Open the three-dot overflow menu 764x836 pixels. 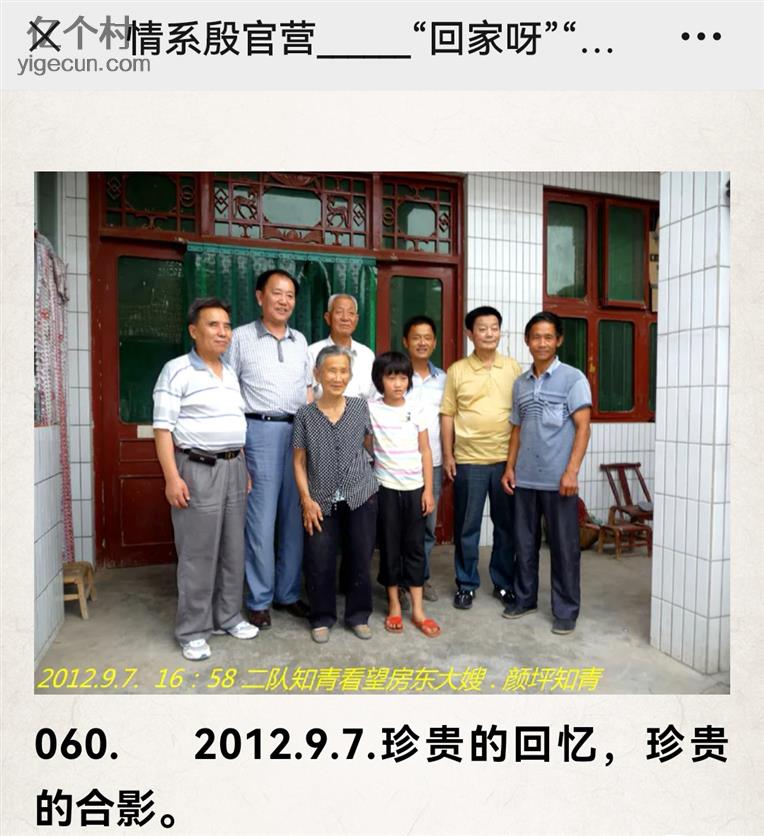point(700,37)
